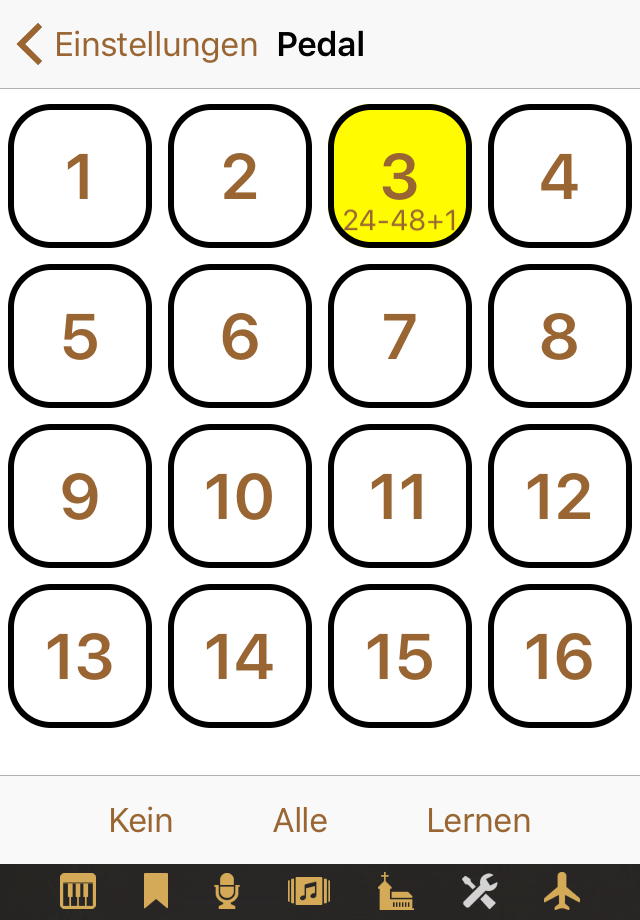Switch to the bookmark tab
Screen dimensions: 640x920
click(x=155, y=890)
